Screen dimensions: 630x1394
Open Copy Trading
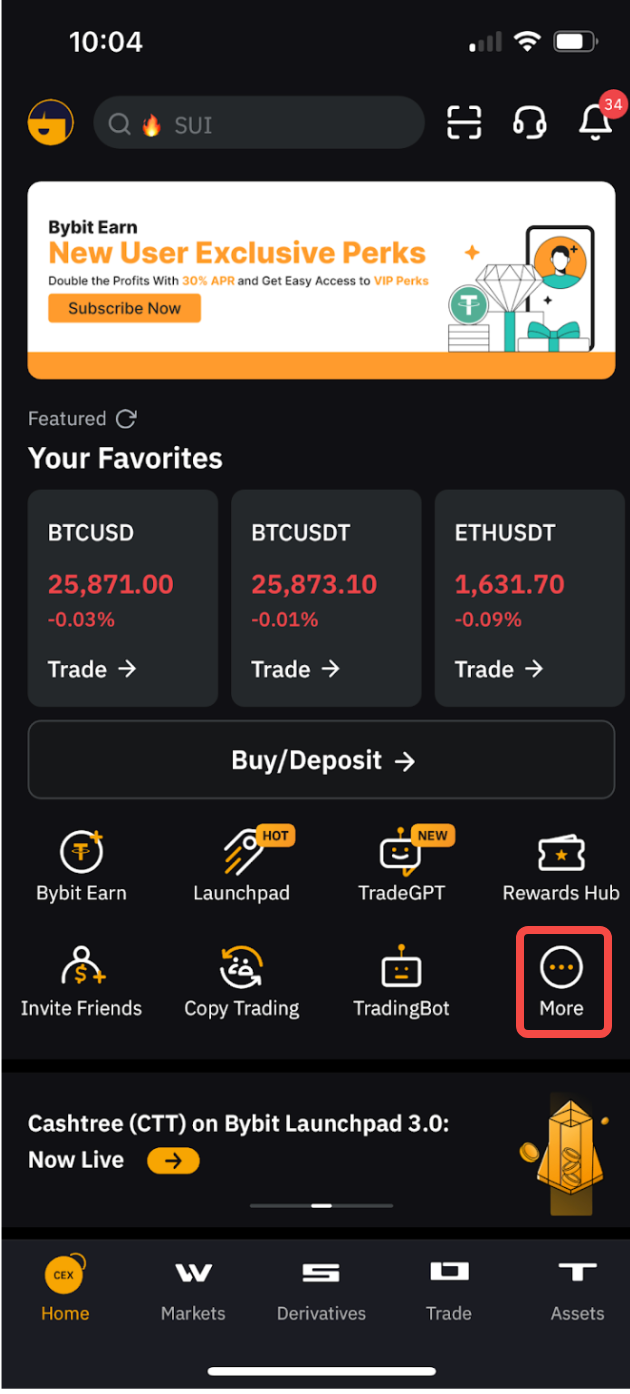point(242,981)
